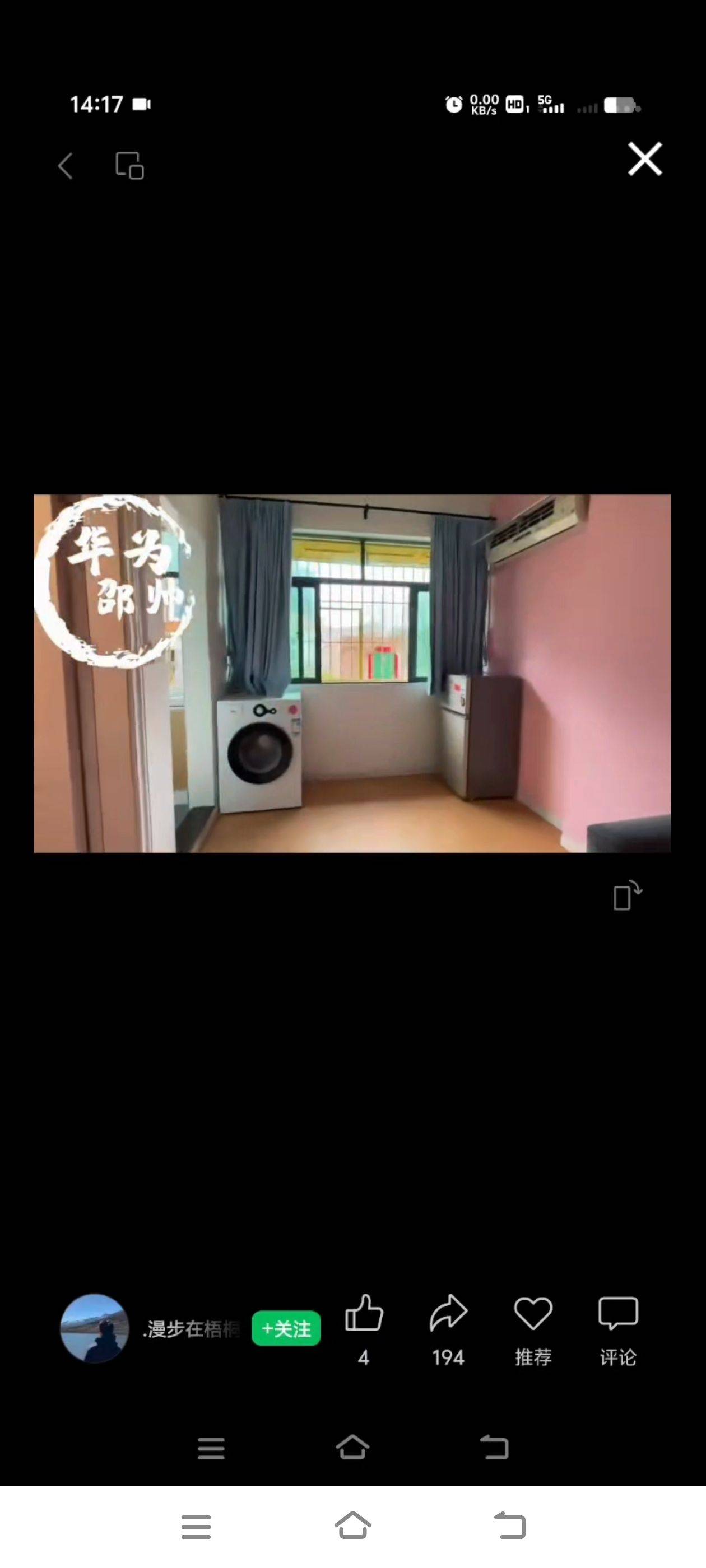Like this video with thumbs up
Viewport: 706px width, 1568px height.
click(x=364, y=1313)
